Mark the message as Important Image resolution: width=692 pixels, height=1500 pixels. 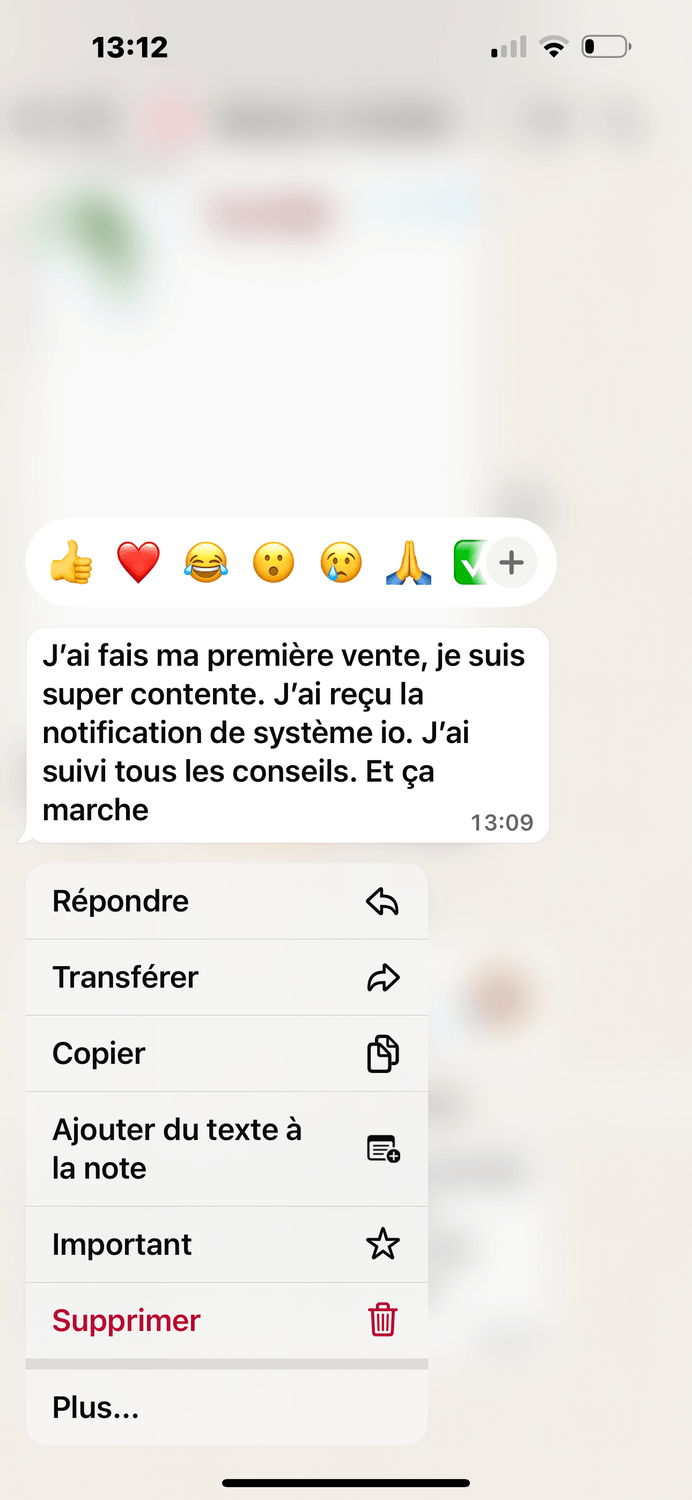tap(227, 1245)
